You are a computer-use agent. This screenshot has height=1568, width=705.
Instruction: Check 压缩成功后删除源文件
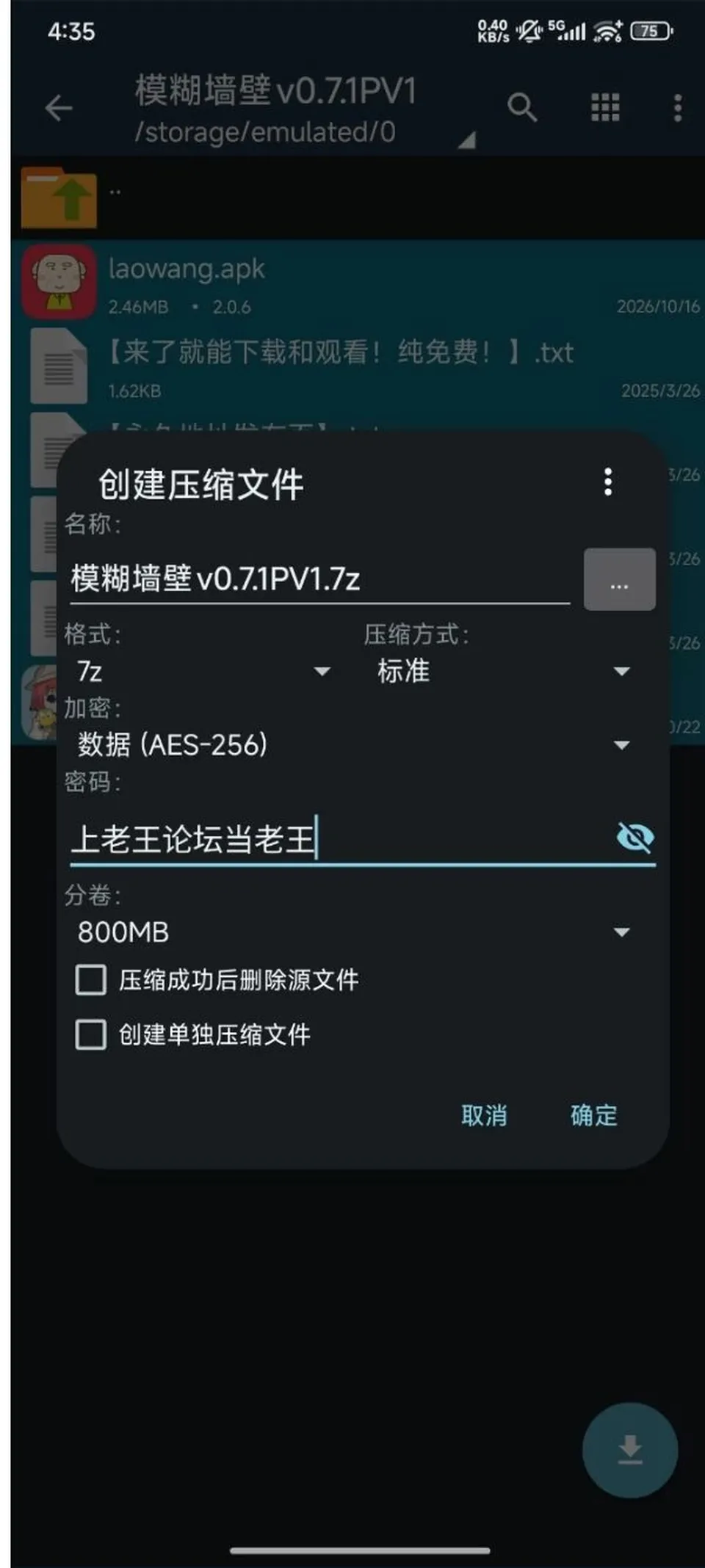pyautogui.click(x=217, y=980)
